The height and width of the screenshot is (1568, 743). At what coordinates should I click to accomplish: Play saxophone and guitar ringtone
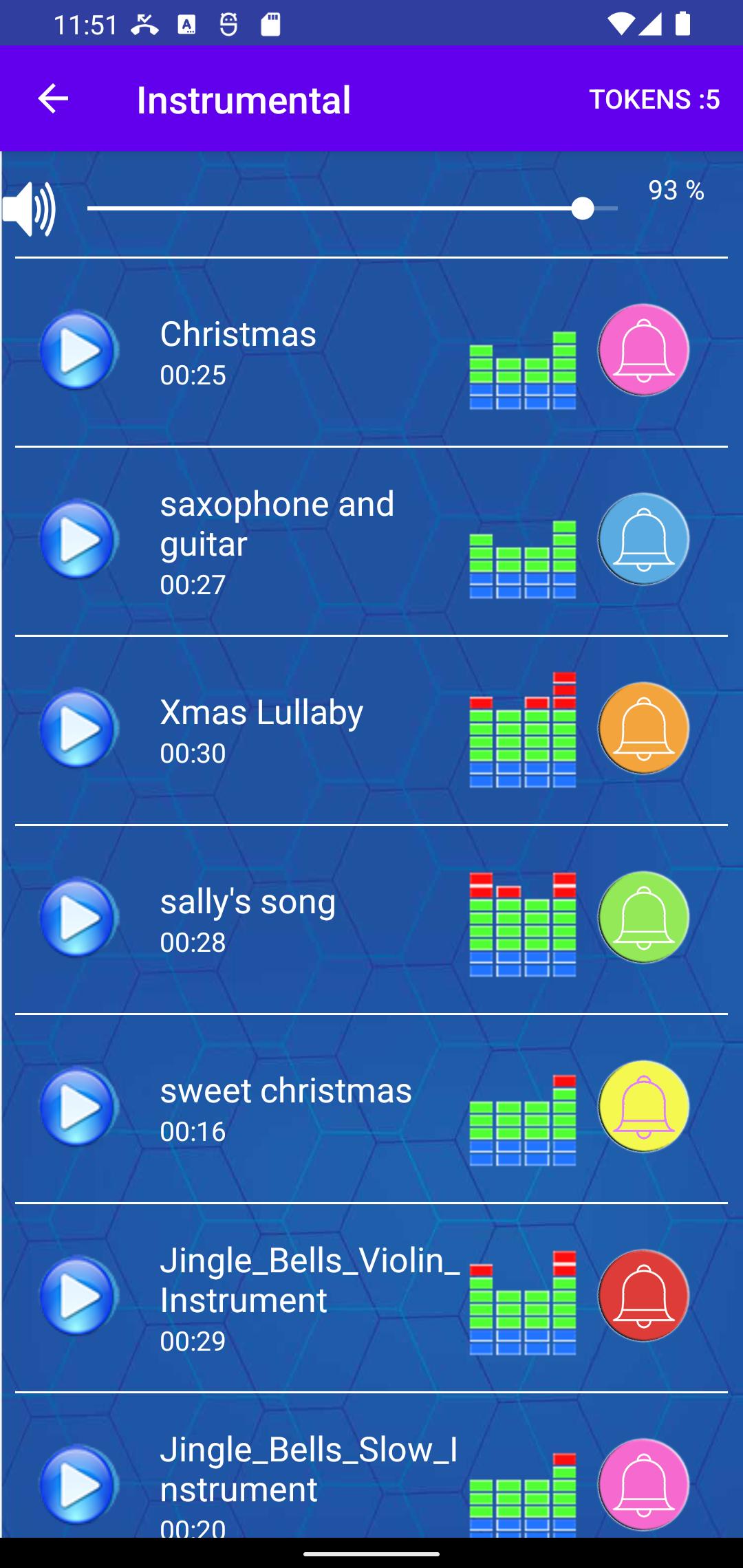click(78, 539)
